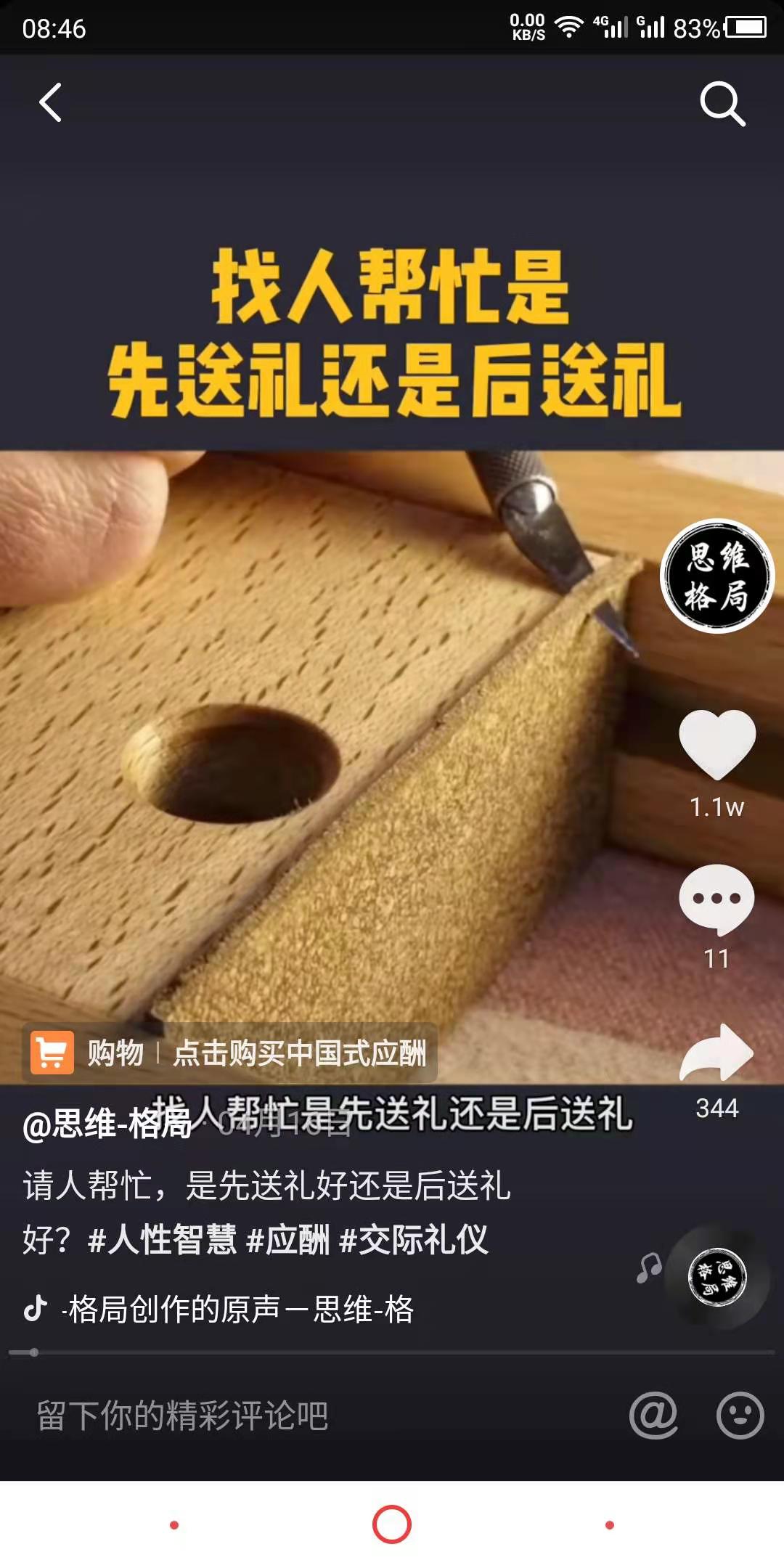Tap the spinning music disc icon
The width and height of the screenshot is (784, 1568).
tap(717, 1278)
